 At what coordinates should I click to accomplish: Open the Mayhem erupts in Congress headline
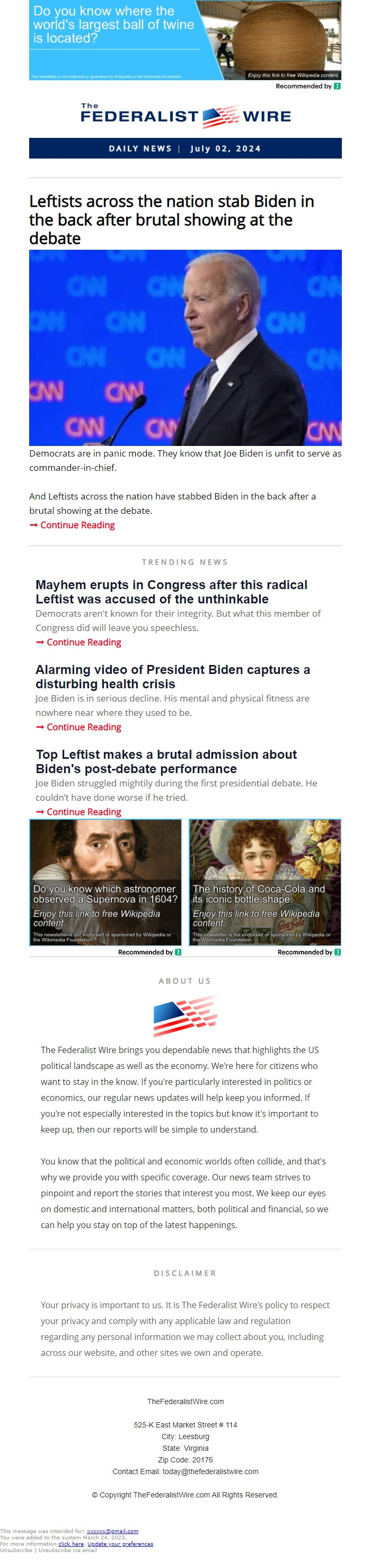click(171, 591)
